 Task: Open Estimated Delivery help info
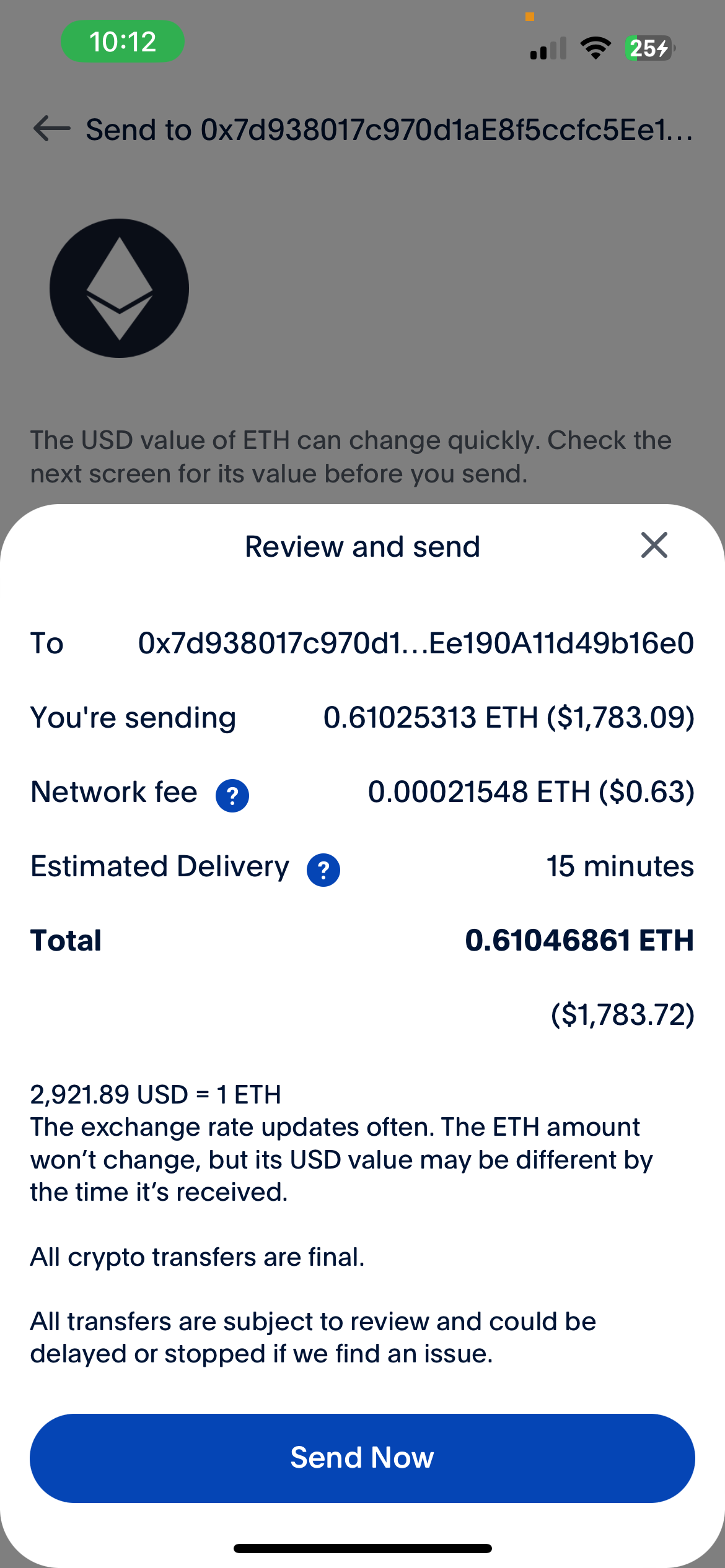[323, 869]
